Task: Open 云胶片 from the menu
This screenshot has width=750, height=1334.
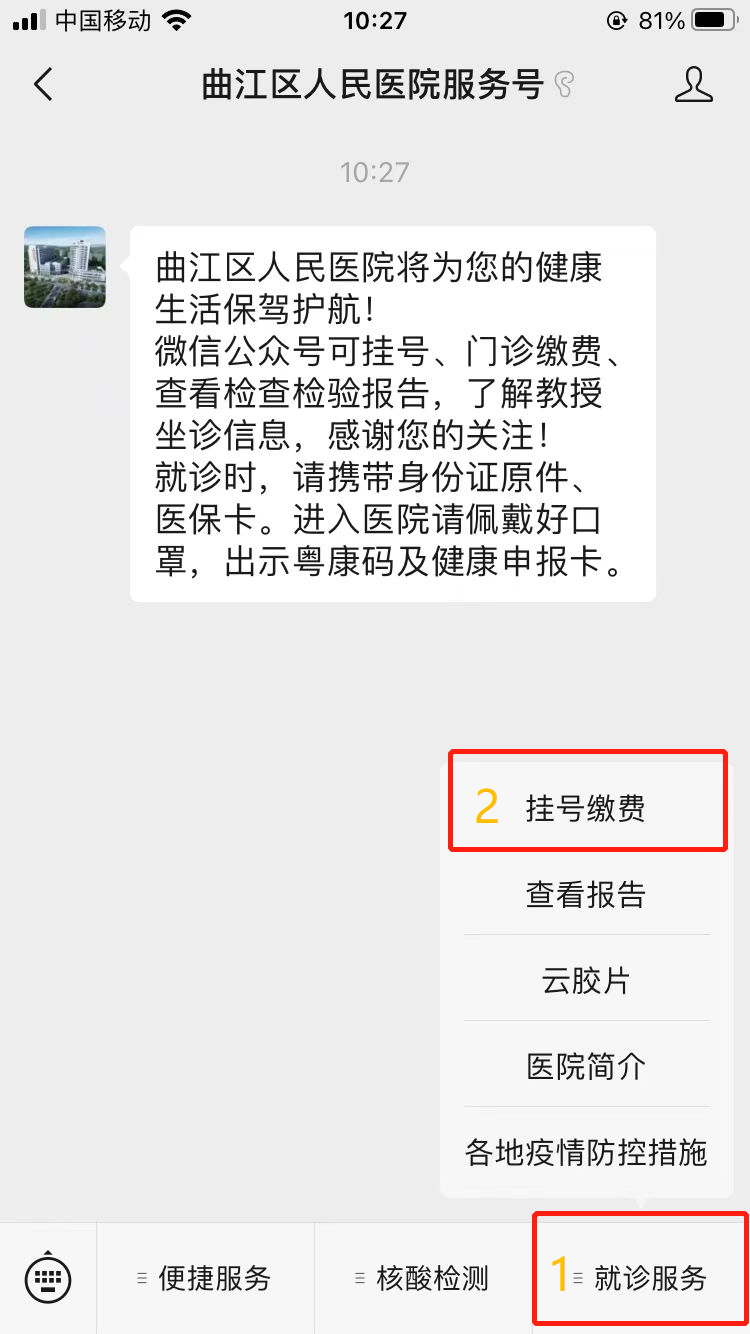Action: point(586,980)
